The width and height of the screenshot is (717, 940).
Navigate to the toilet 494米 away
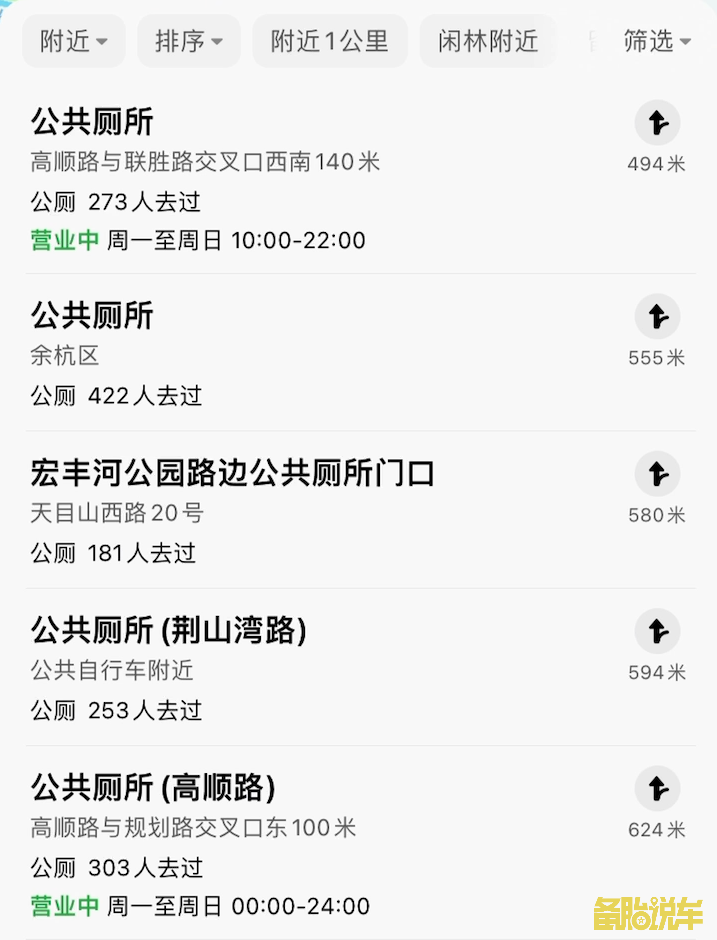point(657,124)
